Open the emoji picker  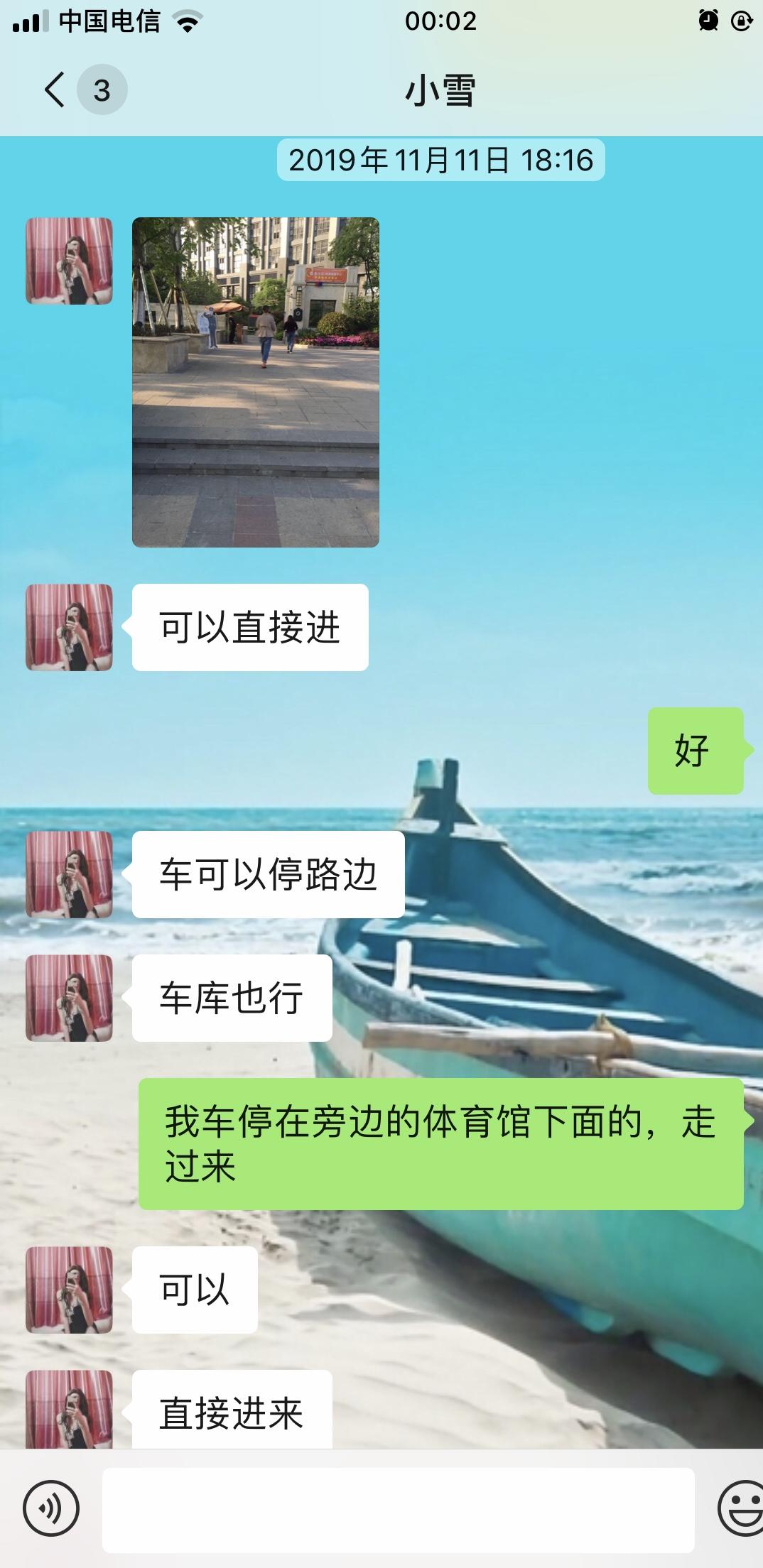point(741,1508)
